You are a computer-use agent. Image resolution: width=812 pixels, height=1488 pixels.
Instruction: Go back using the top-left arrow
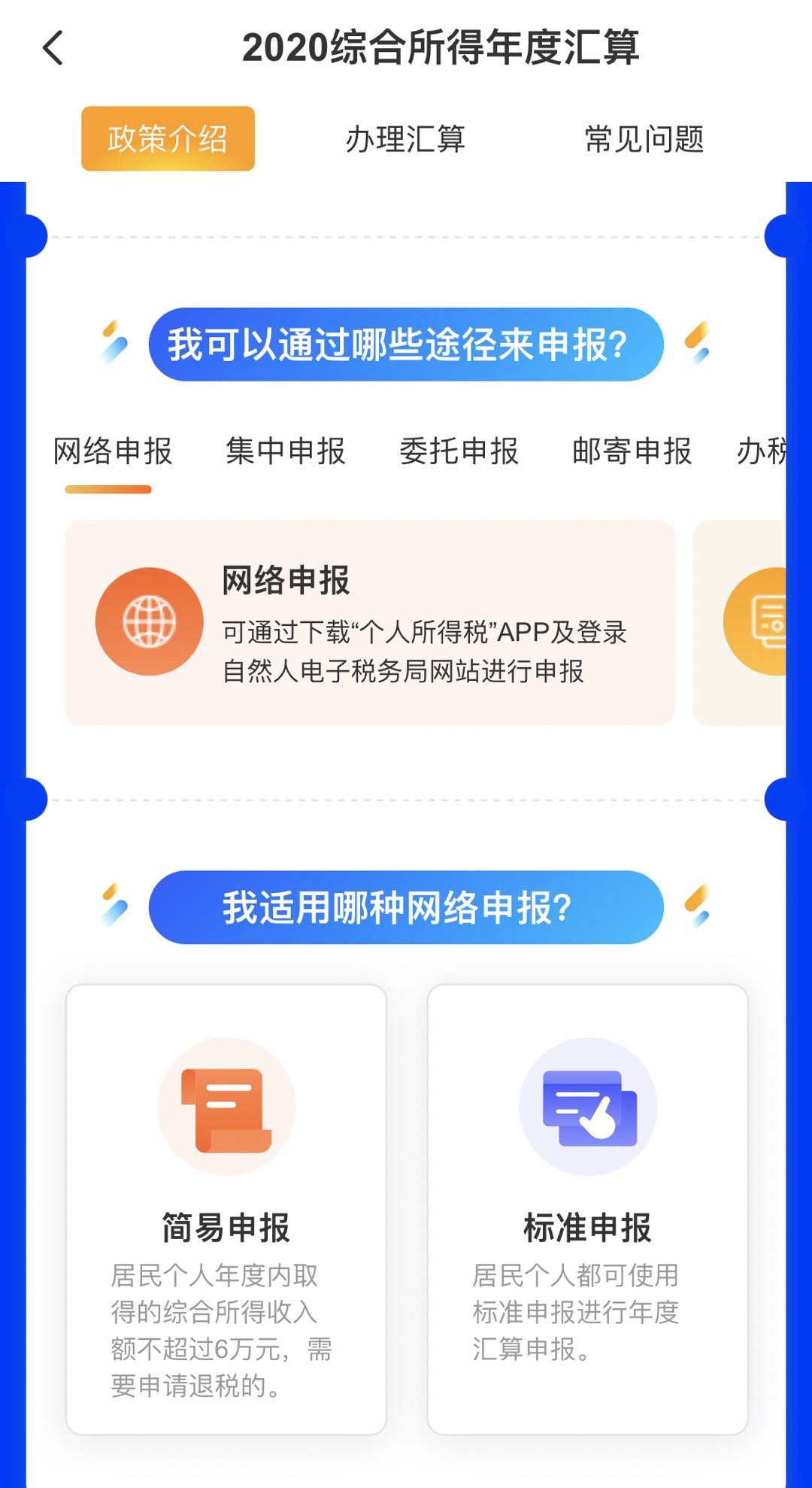pyautogui.click(x=53, y=48)
